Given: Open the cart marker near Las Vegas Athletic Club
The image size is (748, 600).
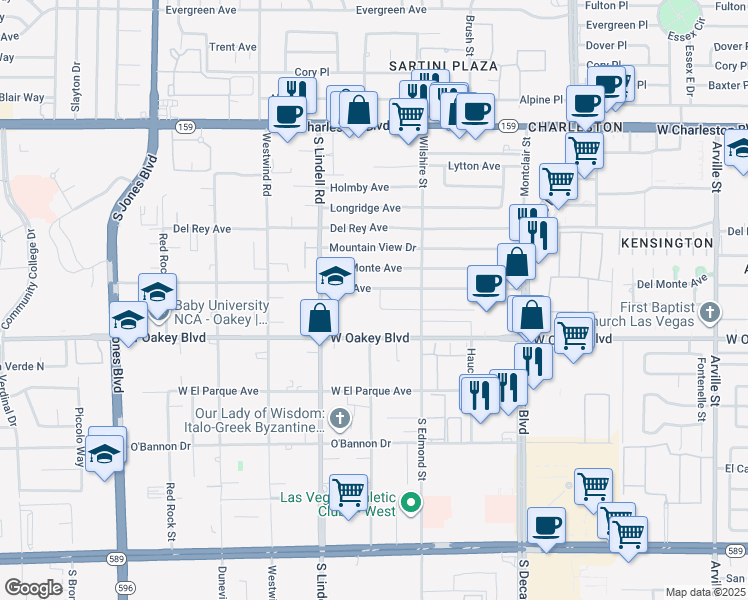Looking at the screenshot, I should coord(348,494).
